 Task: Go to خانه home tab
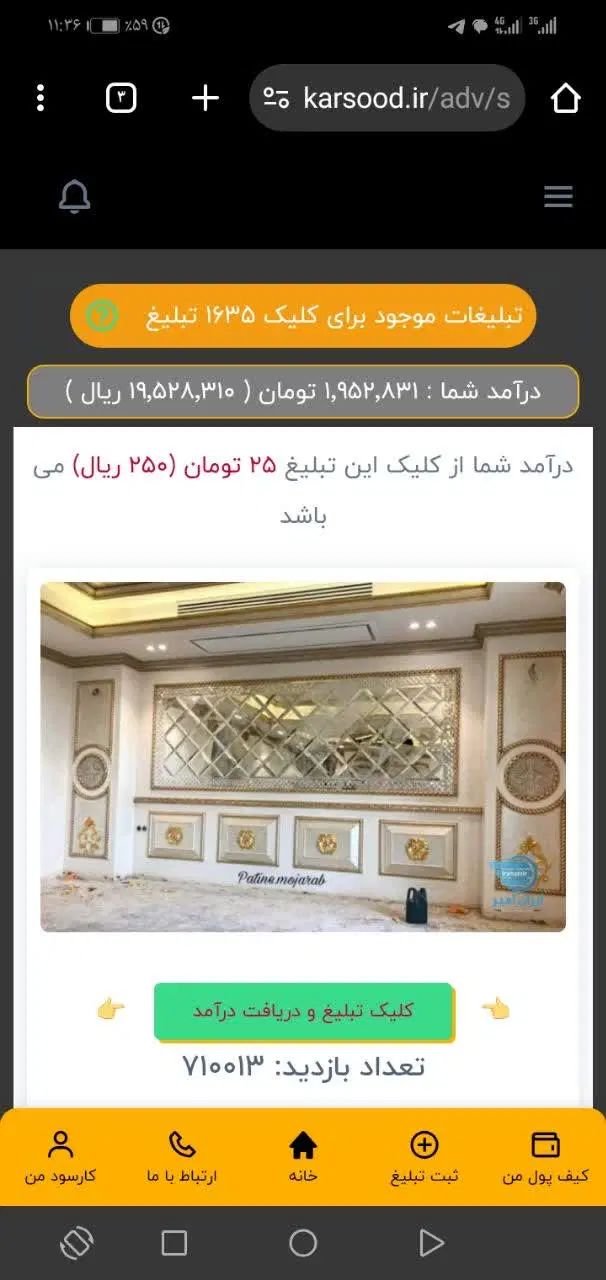point(303,1157)
